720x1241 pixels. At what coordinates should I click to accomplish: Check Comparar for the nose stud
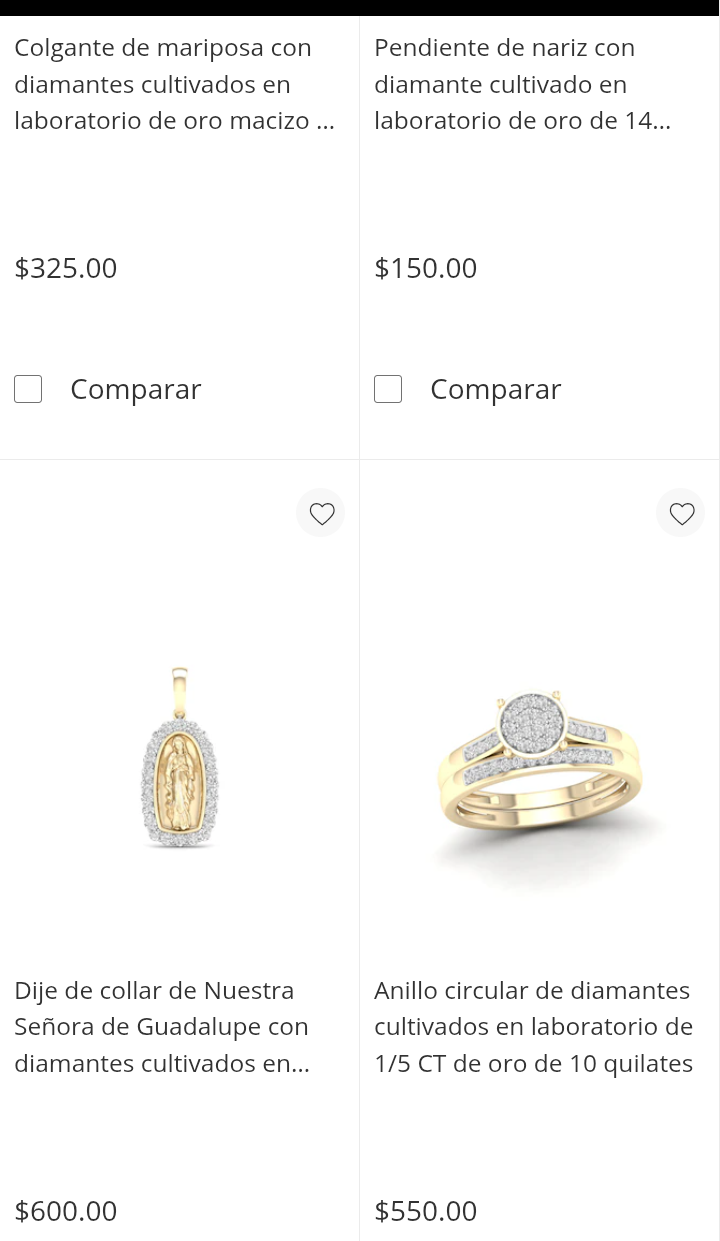(388, 389)
